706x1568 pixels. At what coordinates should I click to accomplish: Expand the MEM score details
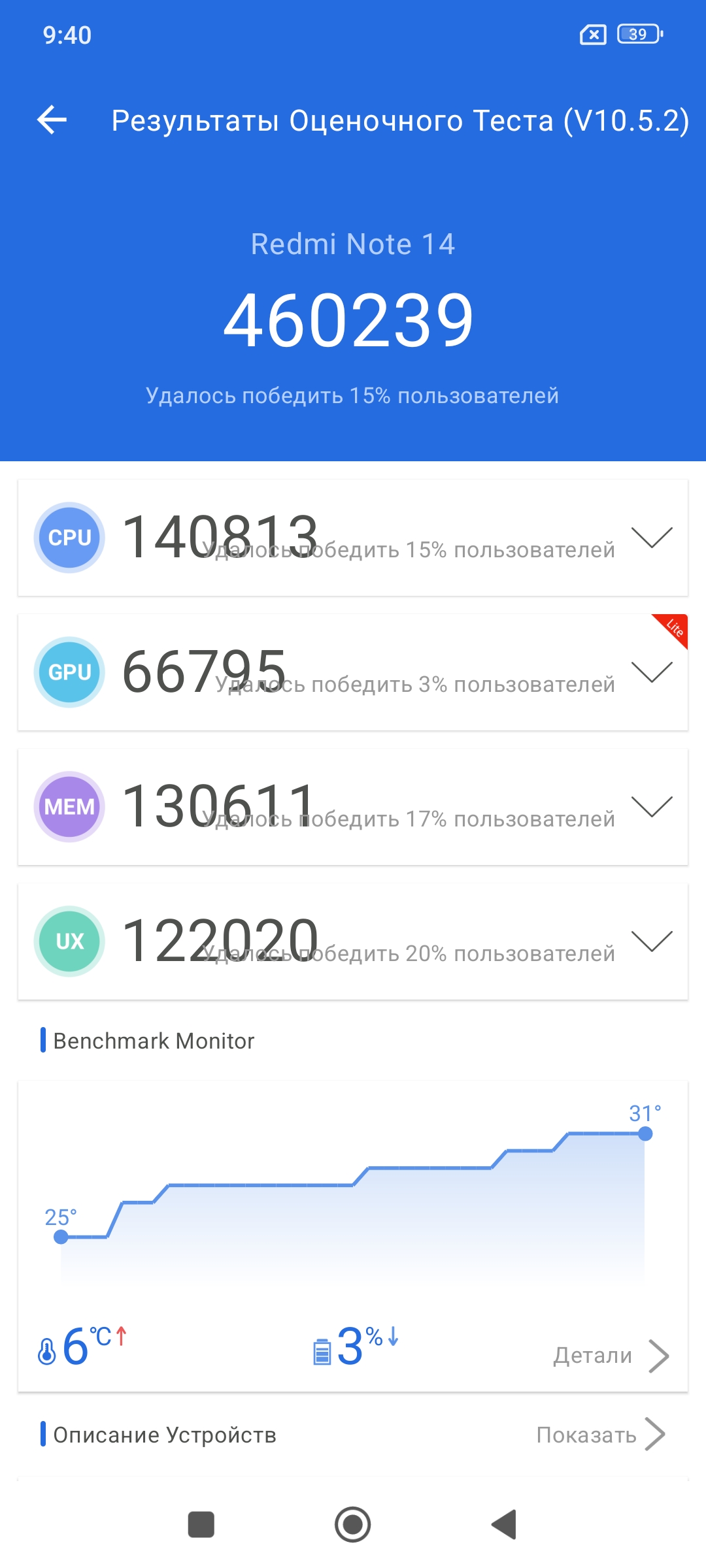point(651,807)
